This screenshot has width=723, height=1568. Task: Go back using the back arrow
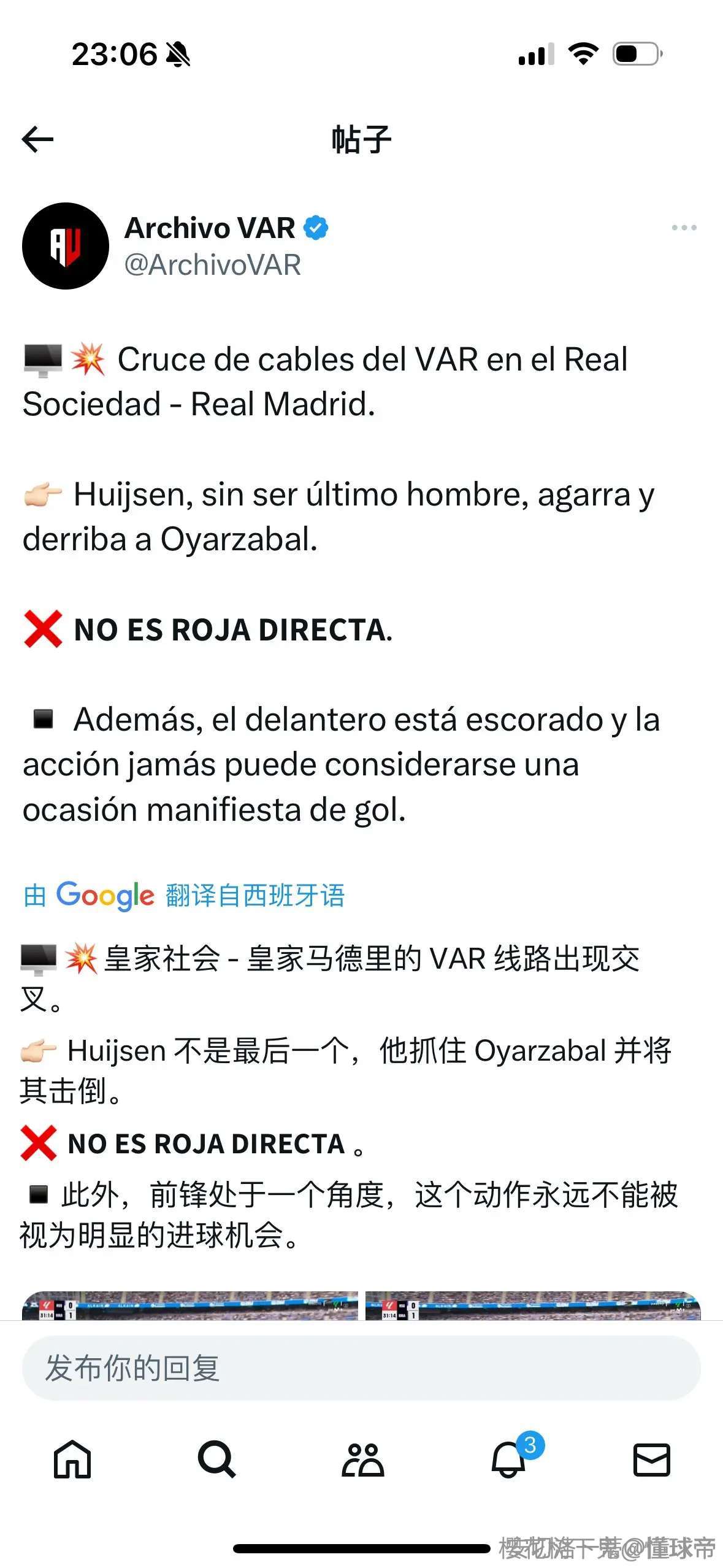coord(38,139)
